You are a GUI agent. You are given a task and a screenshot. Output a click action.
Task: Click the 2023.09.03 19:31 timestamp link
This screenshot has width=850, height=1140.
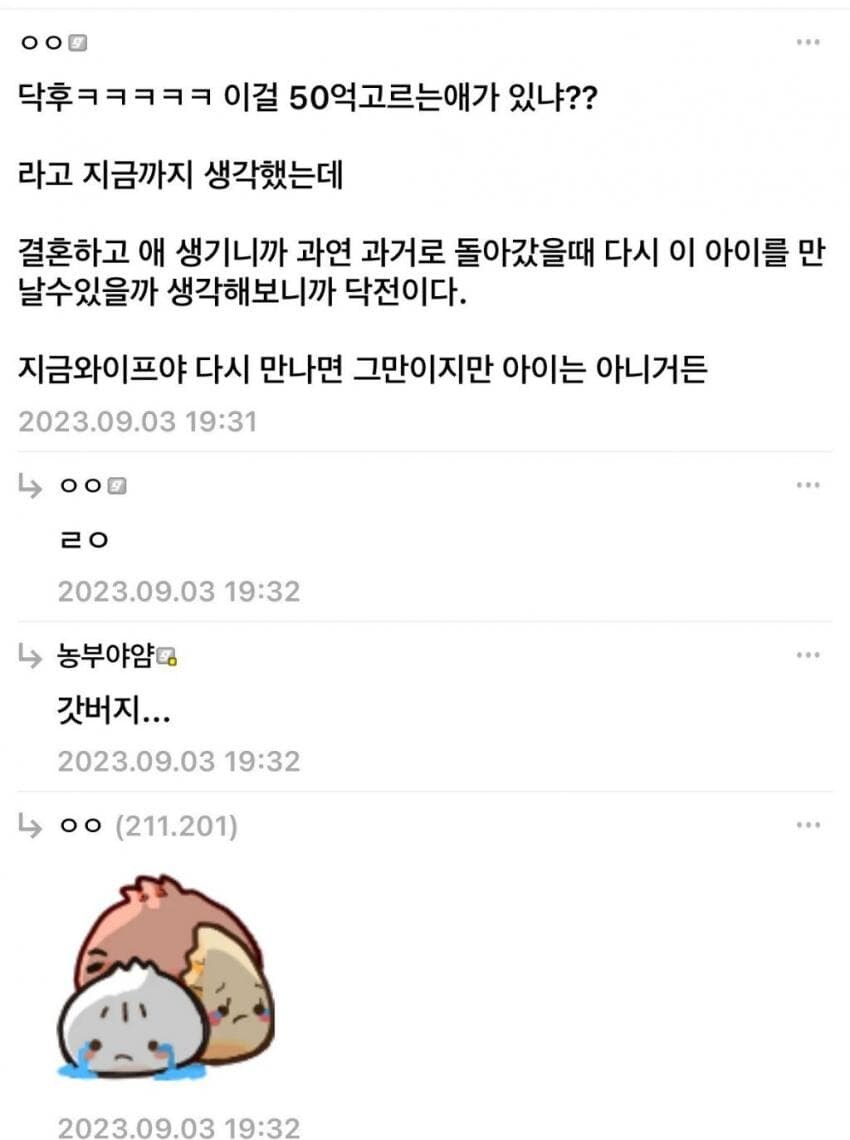click(140, 422)
